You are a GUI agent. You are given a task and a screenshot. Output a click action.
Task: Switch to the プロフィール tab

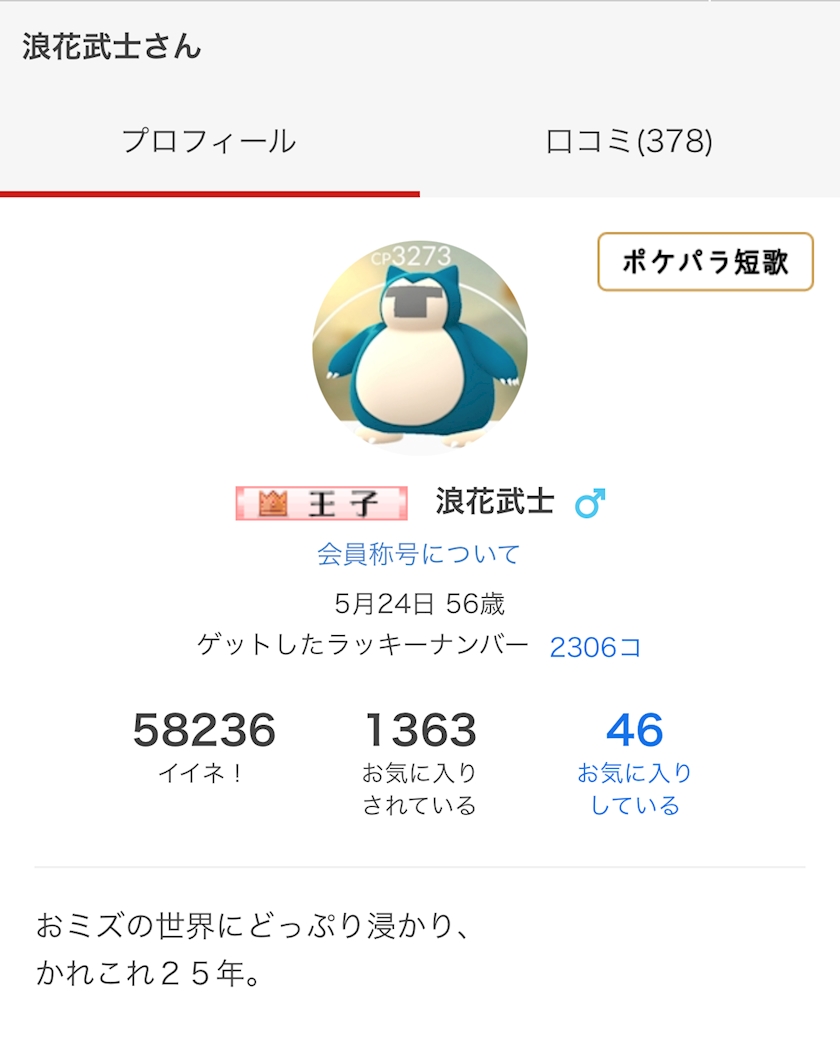tap(209, 141)
